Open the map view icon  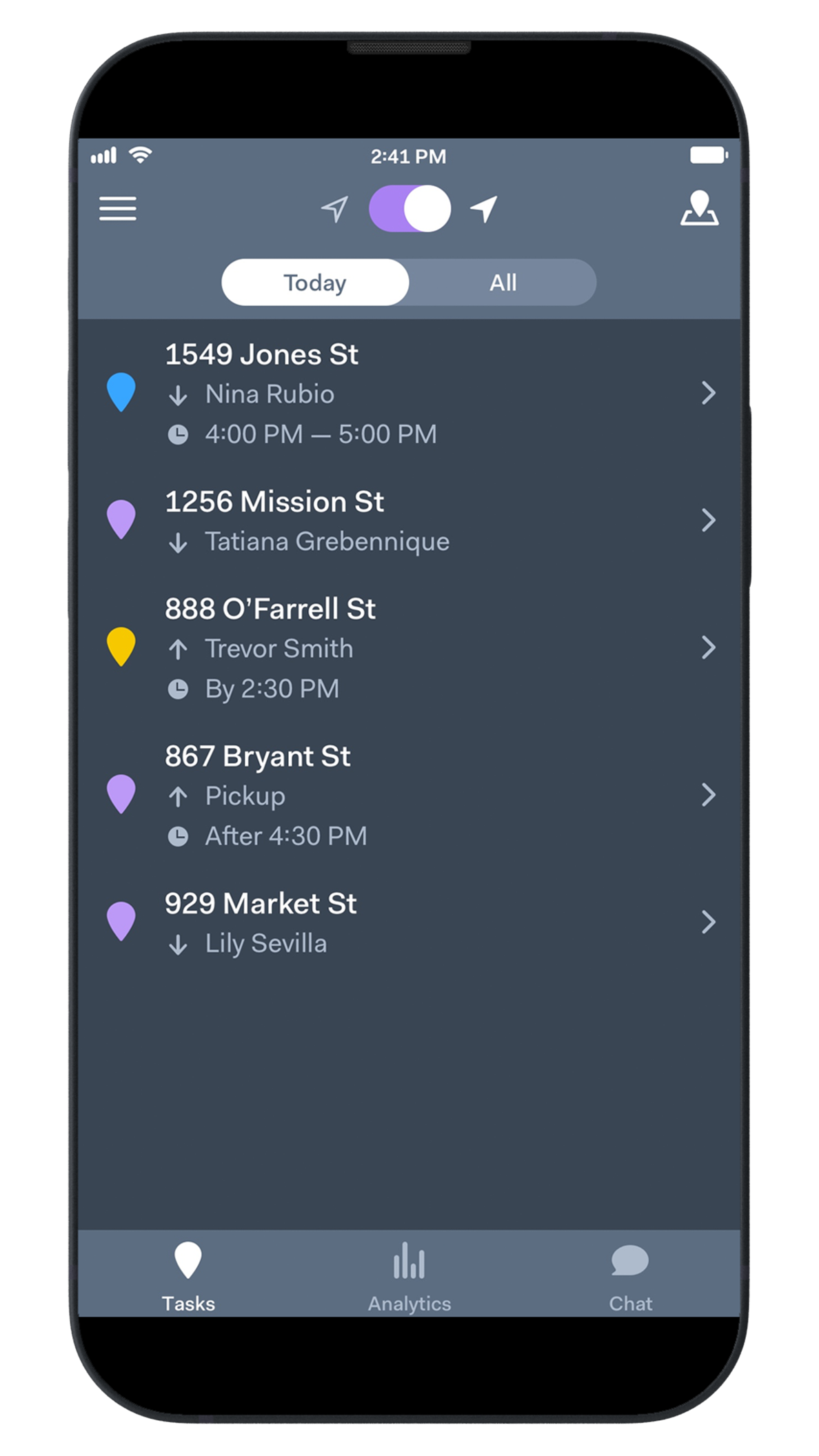[x=699, y=208]
